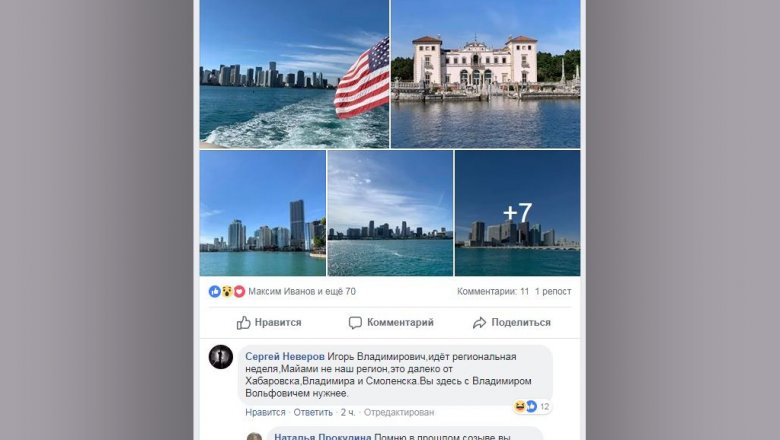This screenshot has height=440, width=780.
Task: Open Сергей Неверов's profile name
Action: 284,357
